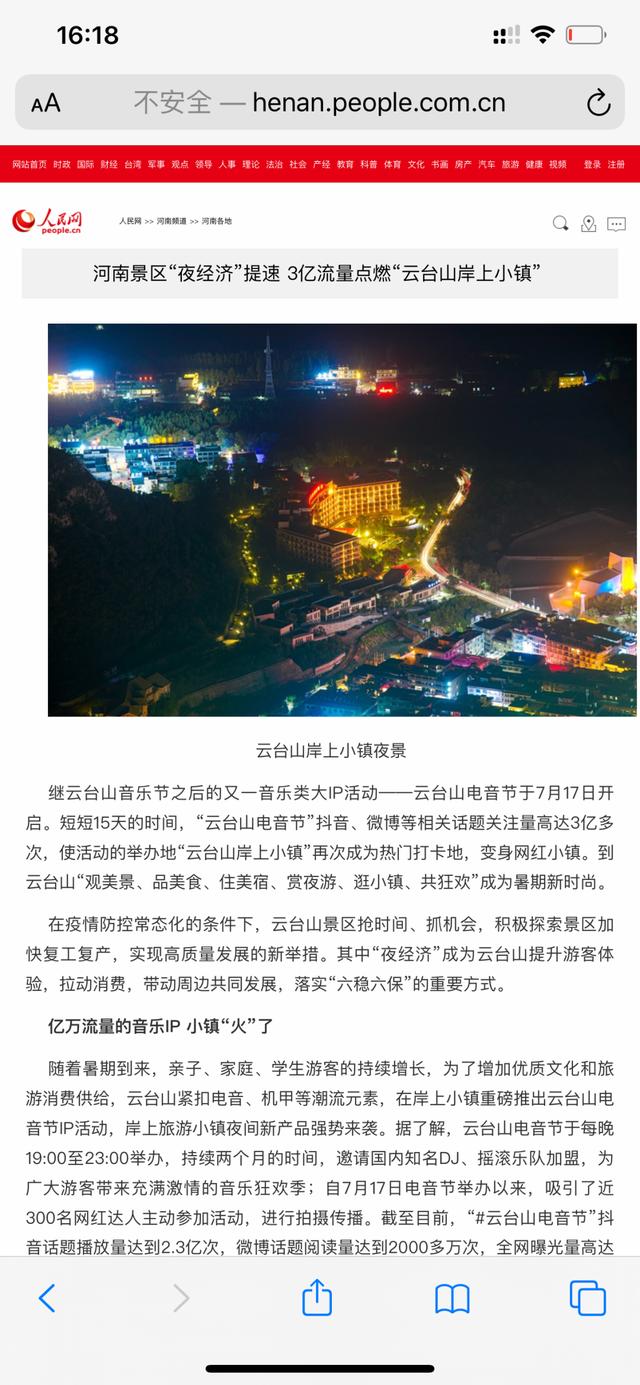
Task: Open the site search magnifier icon
Action: point(561,223)
